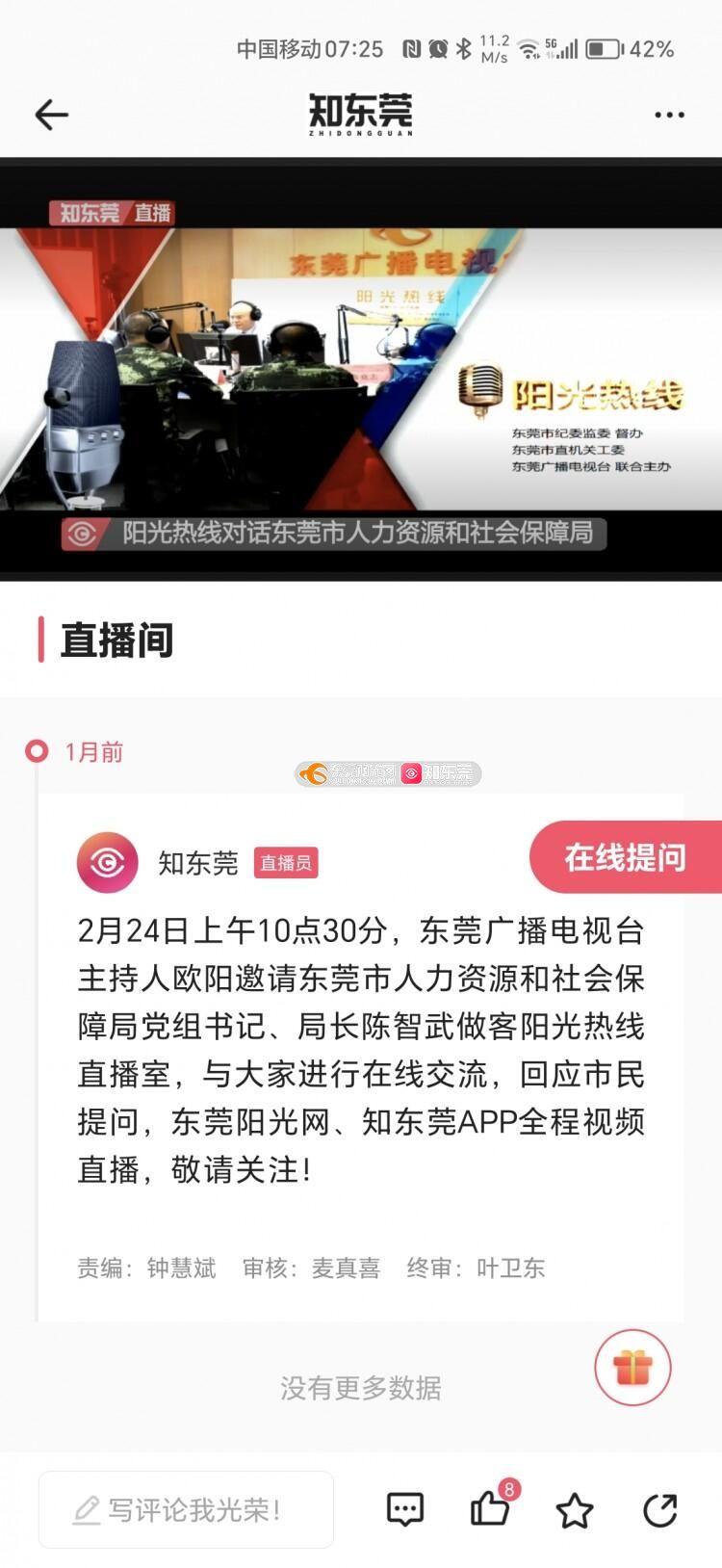Viewport: 722px width, 1568px height.
Task: Tap the 在线提问 button
Action: pos(626,857)
